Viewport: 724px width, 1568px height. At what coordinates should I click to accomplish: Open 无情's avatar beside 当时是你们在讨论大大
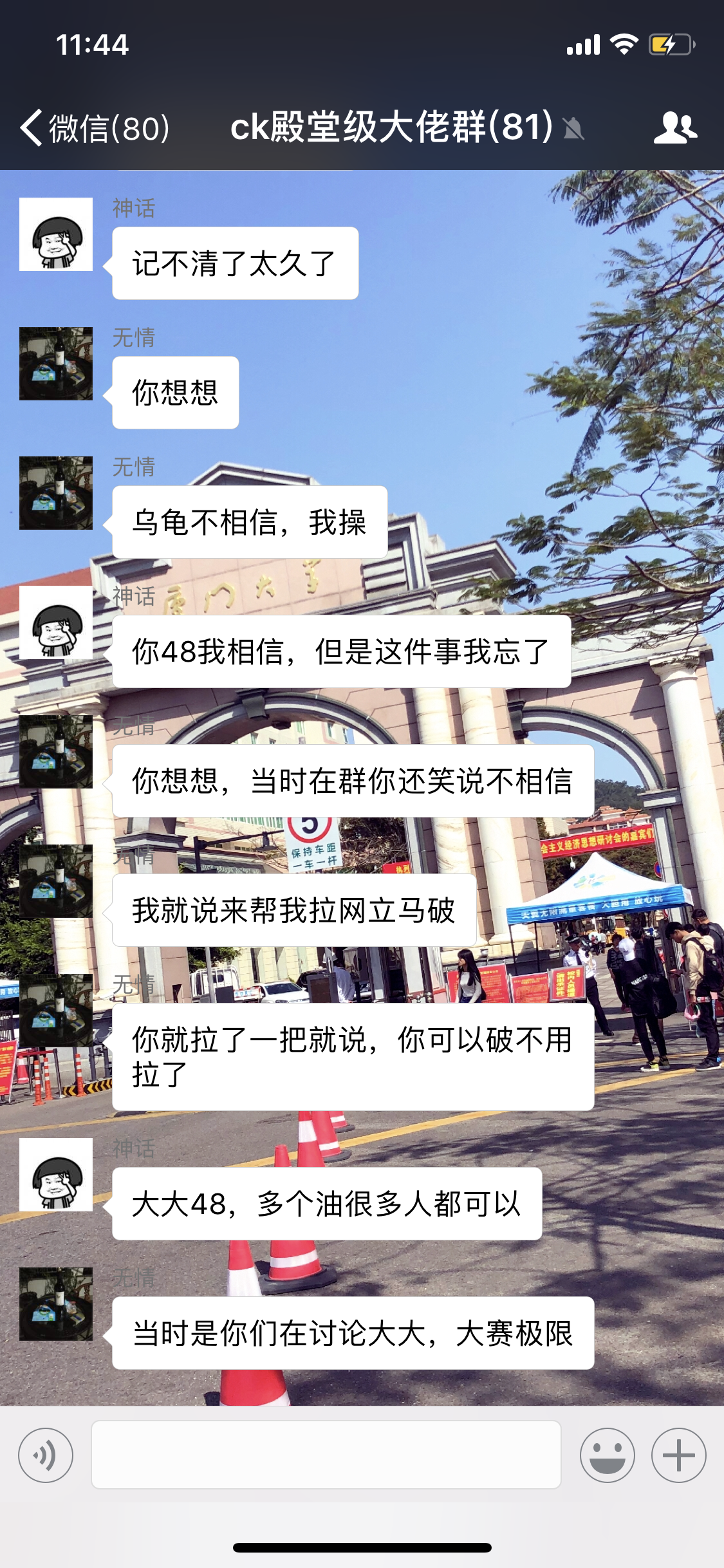(56, 1304)
